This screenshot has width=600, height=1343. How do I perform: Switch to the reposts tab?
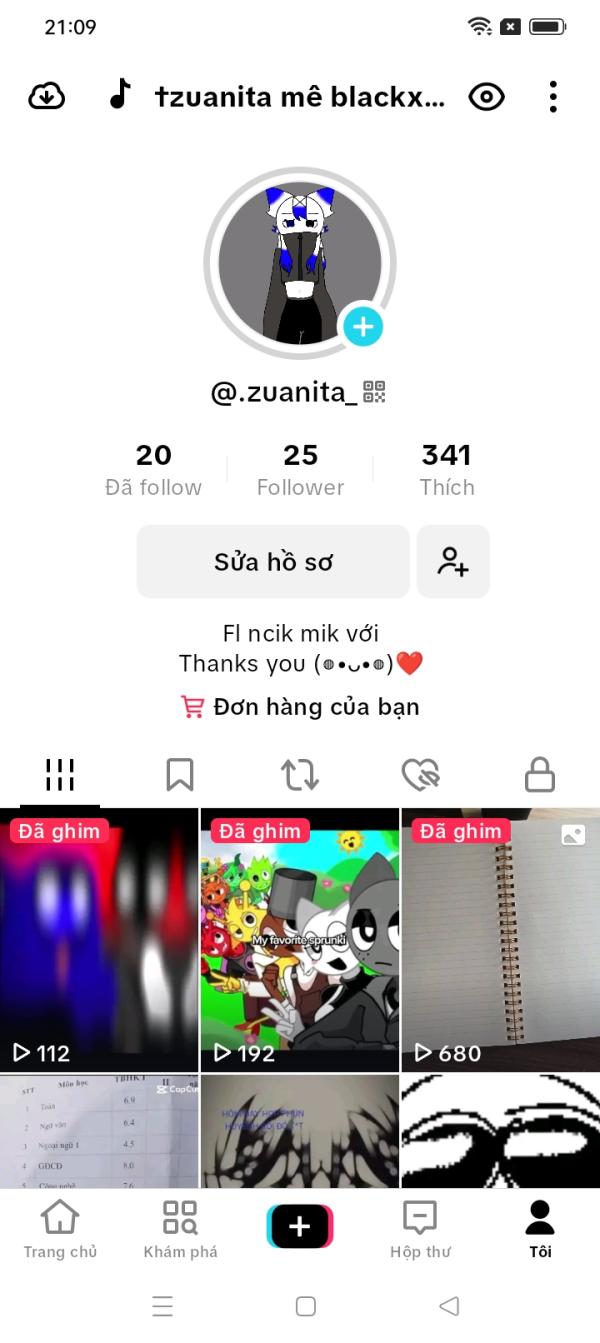(x=300, y=774)
